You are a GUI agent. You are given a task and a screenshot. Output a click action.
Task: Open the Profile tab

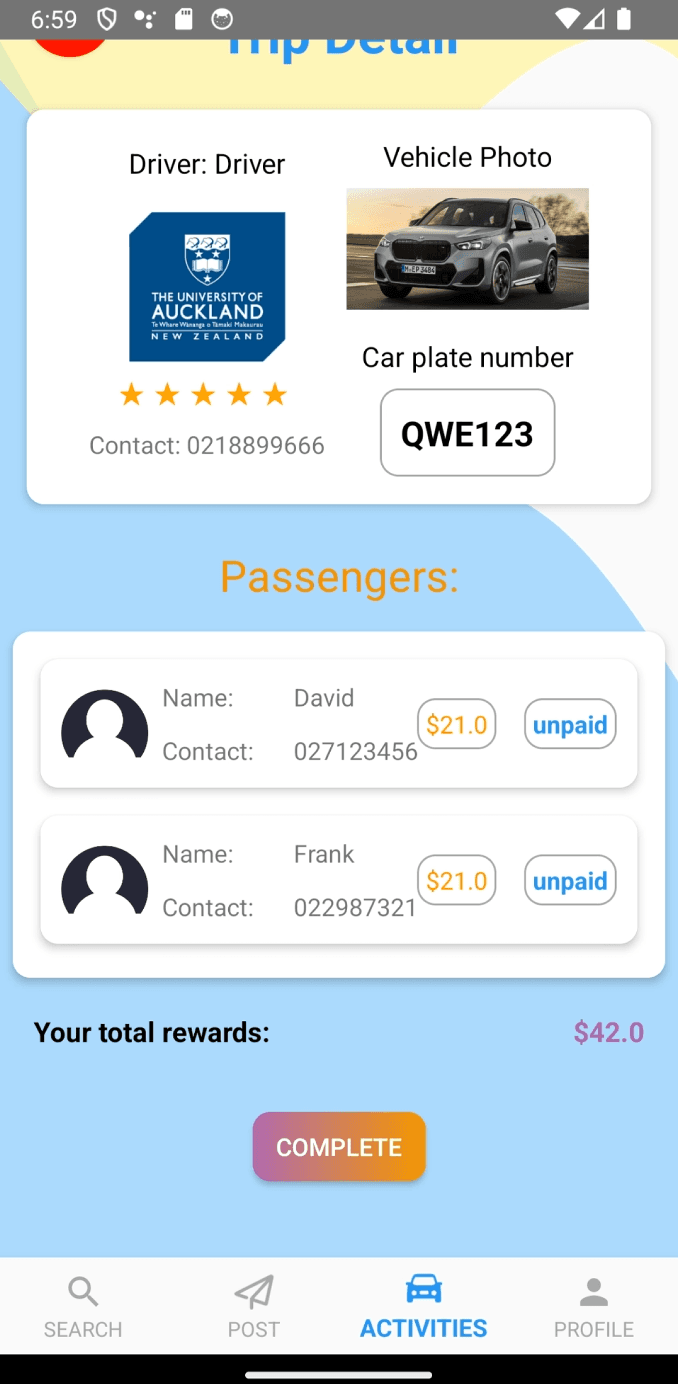594,1307
